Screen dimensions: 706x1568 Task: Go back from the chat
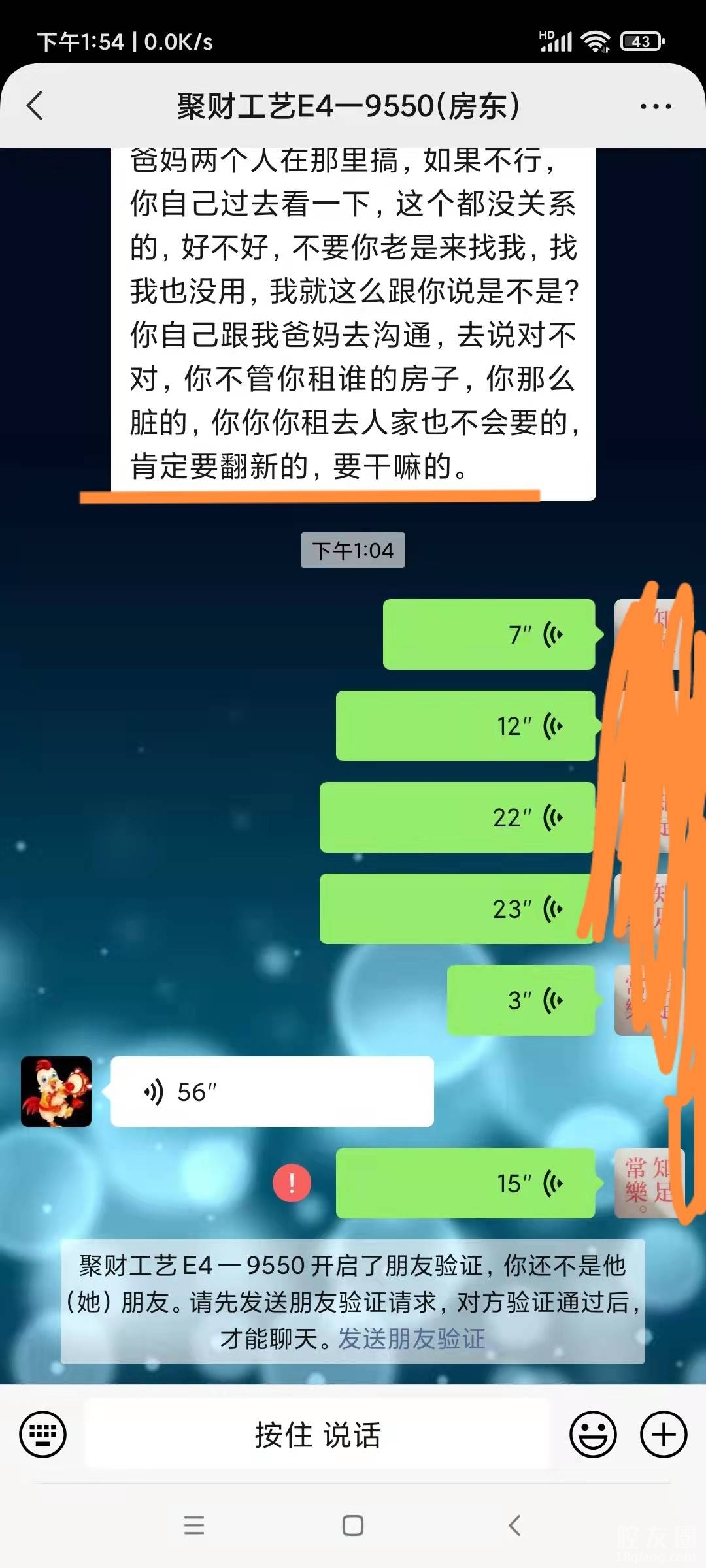(x=35, y=106)
